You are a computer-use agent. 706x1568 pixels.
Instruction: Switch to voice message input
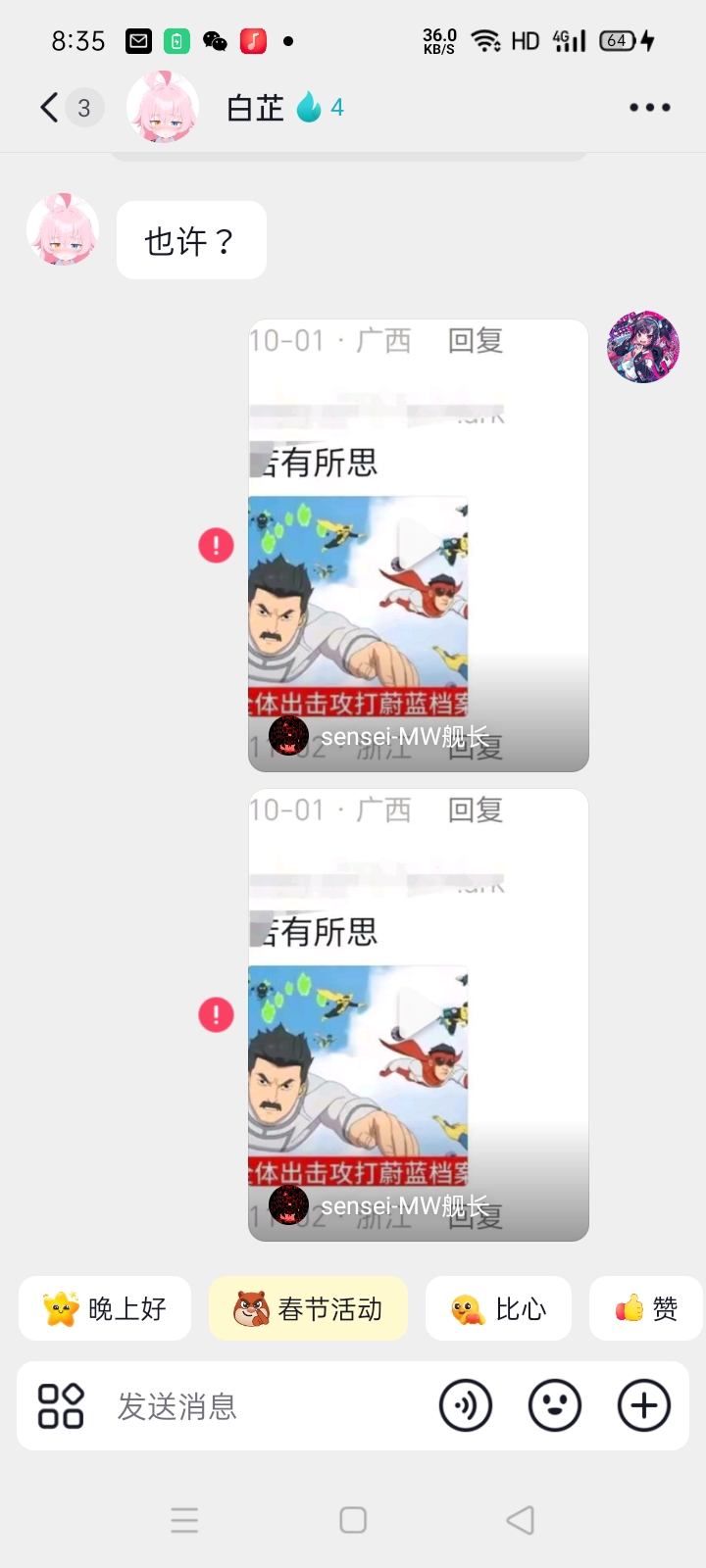[465, 1405]
